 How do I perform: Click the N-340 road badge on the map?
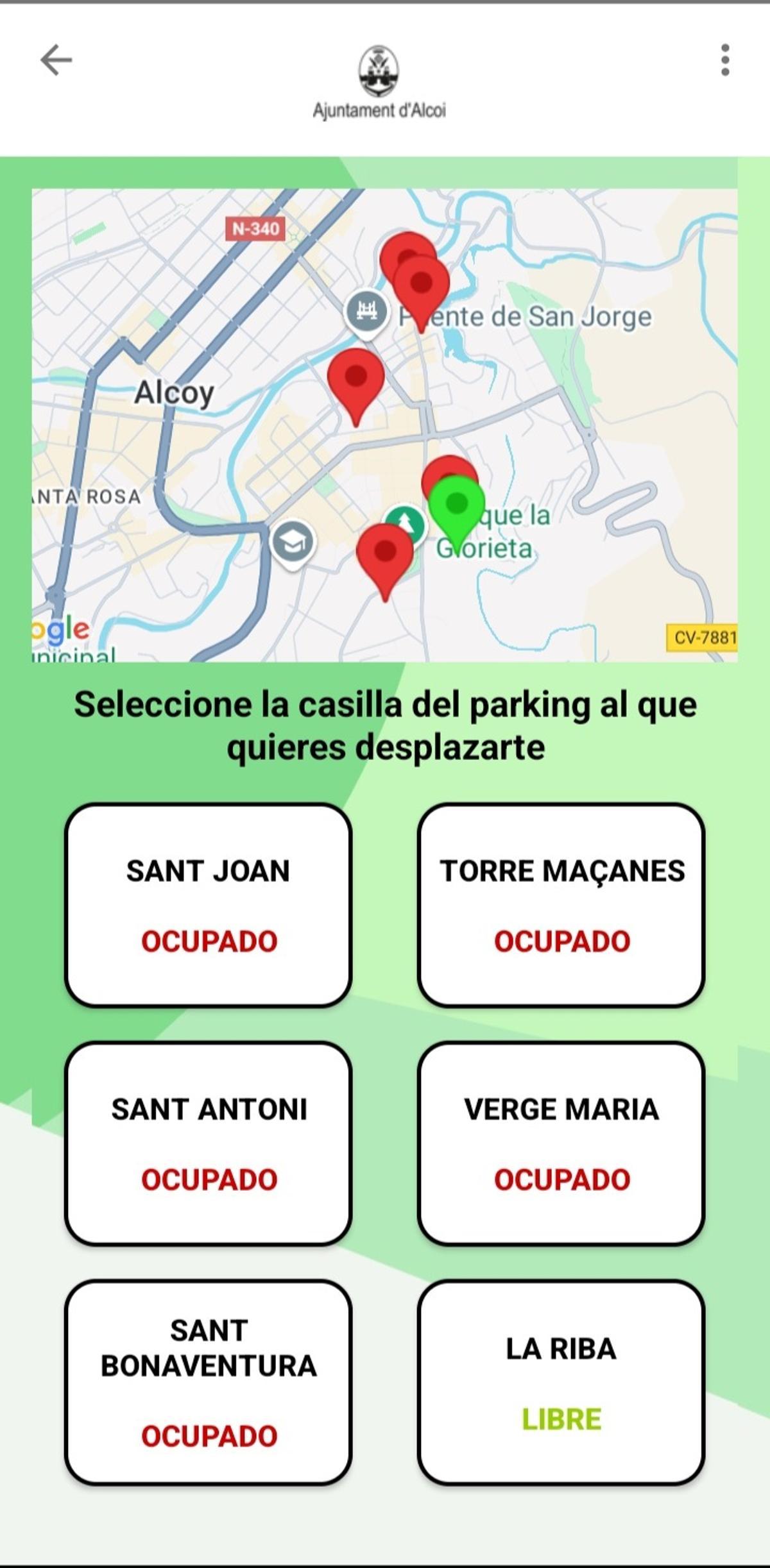255,229
